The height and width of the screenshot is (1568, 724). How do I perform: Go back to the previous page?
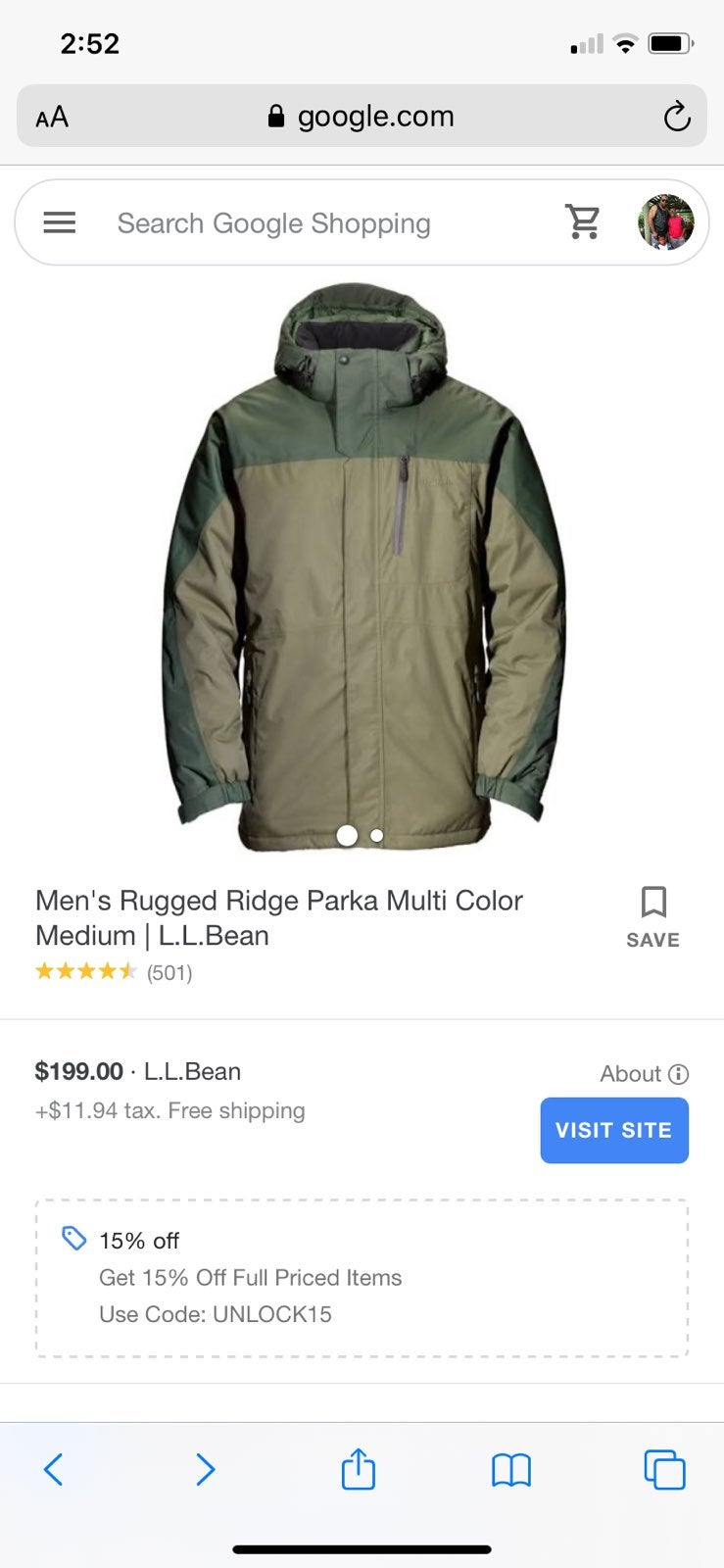point(54,1469)
